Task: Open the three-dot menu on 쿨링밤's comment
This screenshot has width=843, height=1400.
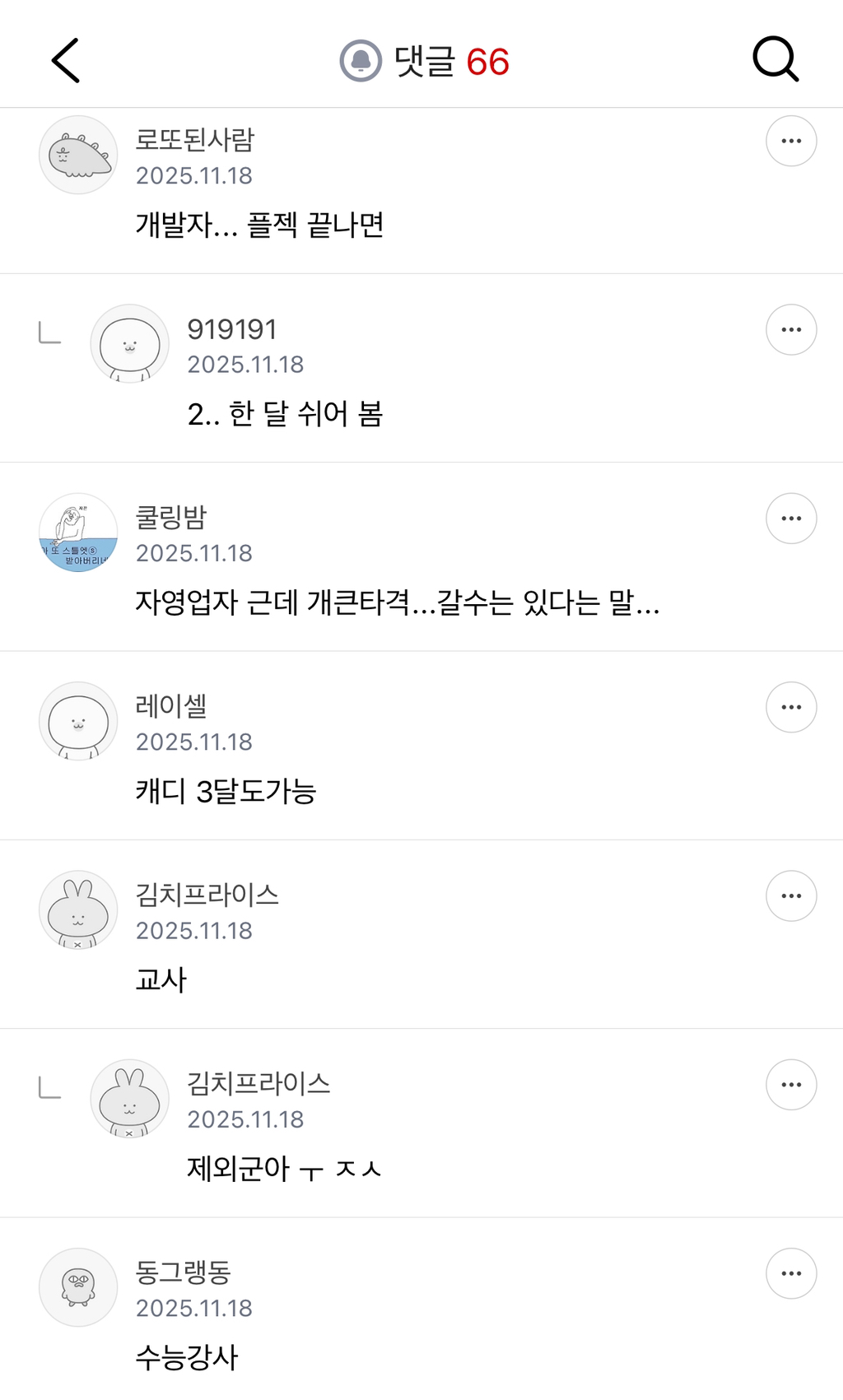Action: (790, 518)
